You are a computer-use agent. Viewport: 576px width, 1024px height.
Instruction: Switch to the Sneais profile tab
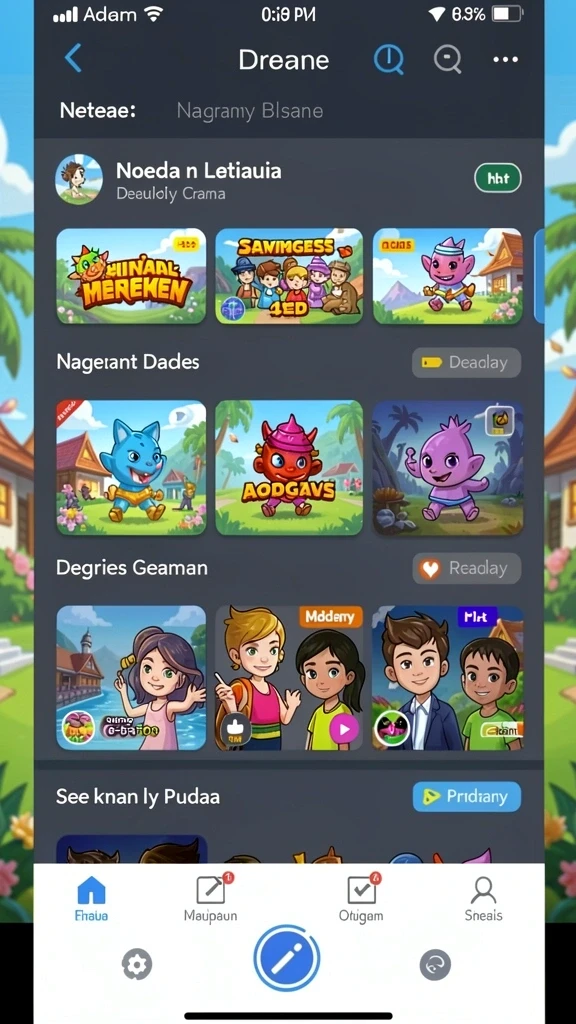[483, 898]
